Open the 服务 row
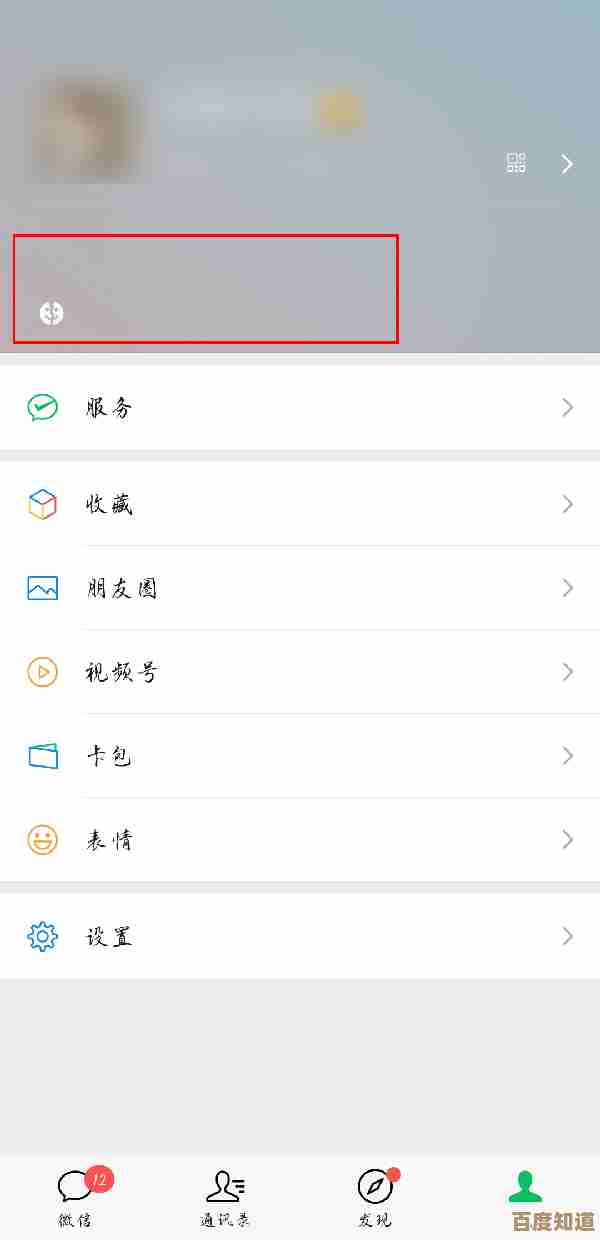 click(300, 407)
